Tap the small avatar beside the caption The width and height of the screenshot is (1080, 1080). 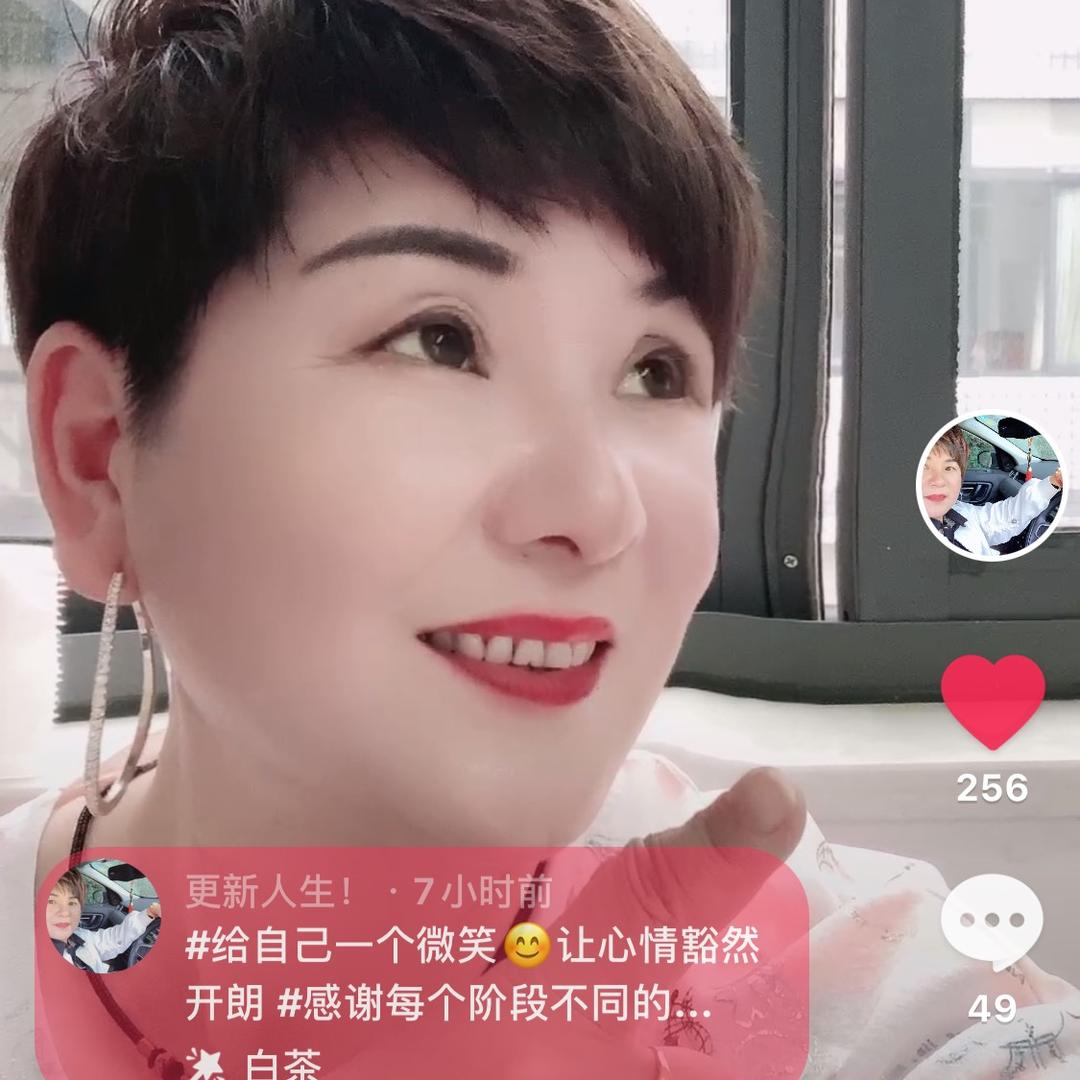point(102,917)
